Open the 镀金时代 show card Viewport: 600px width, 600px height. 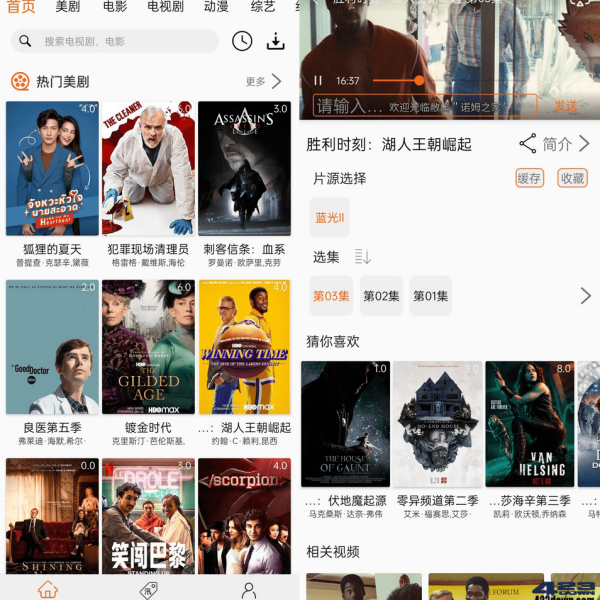148,347
